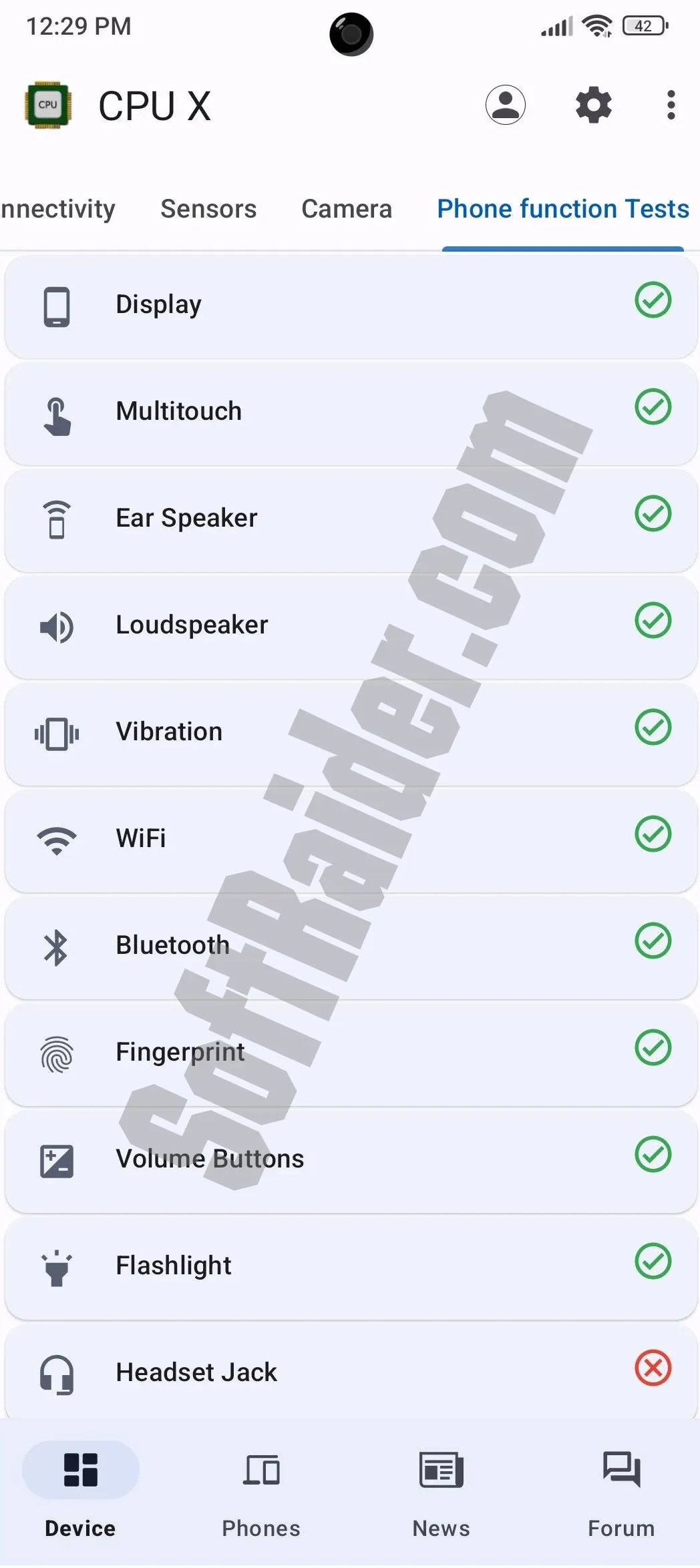Run the Flashlight test
The height and width of the screenshot is (1568, 700).
point(350,1266)
